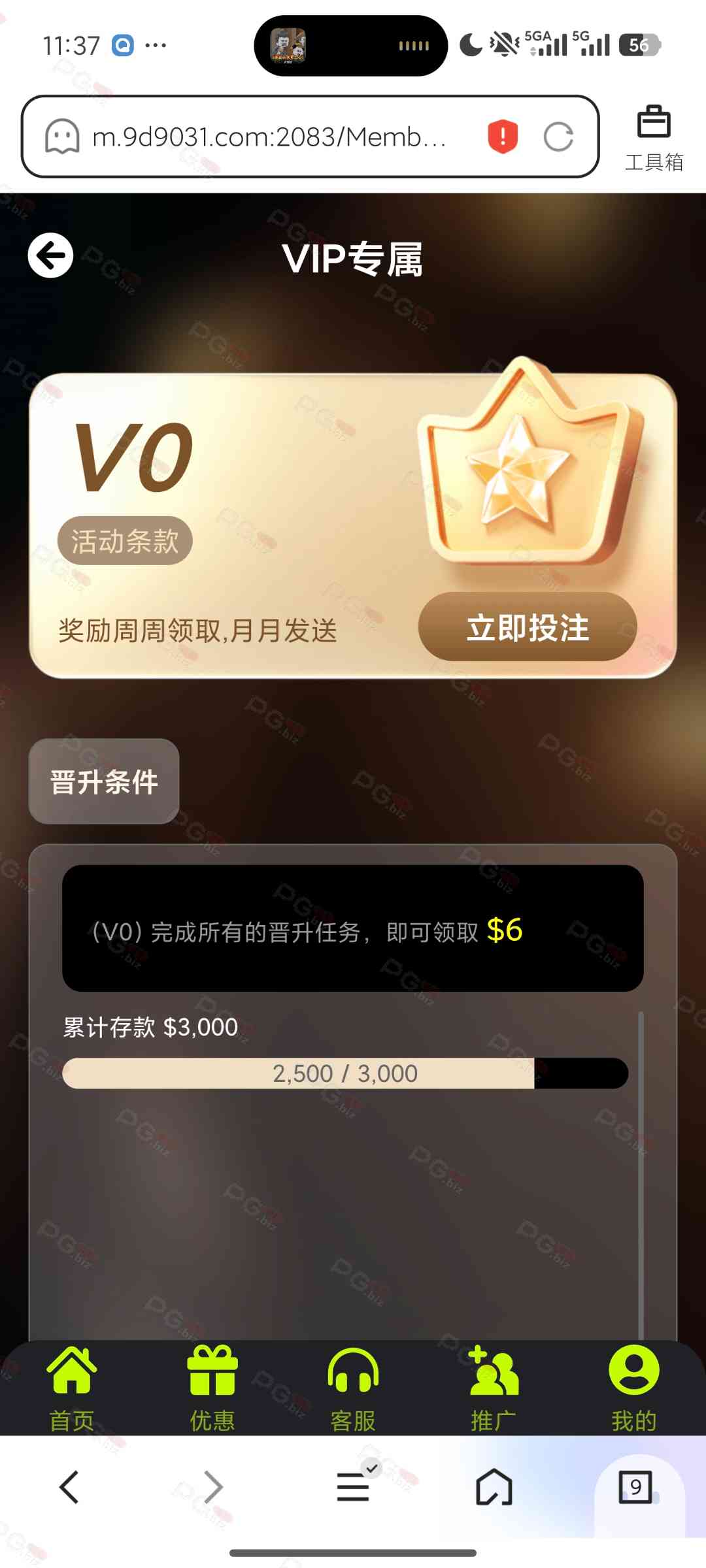Tap the 立即投注 button
The width and height of the screenshot is (706, 1568).
(x=528, y=627)
